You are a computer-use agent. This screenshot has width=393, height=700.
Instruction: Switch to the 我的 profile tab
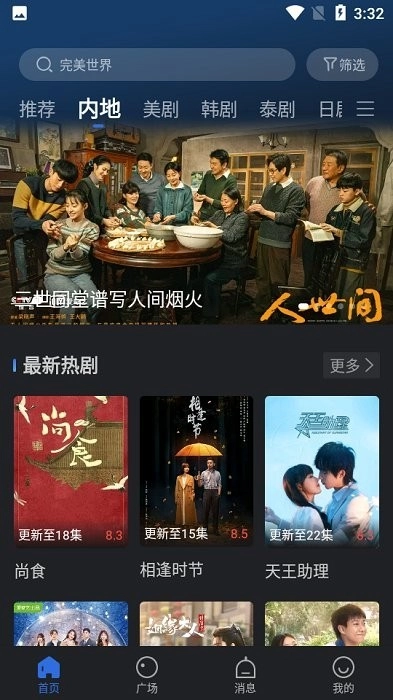[343, 675]
